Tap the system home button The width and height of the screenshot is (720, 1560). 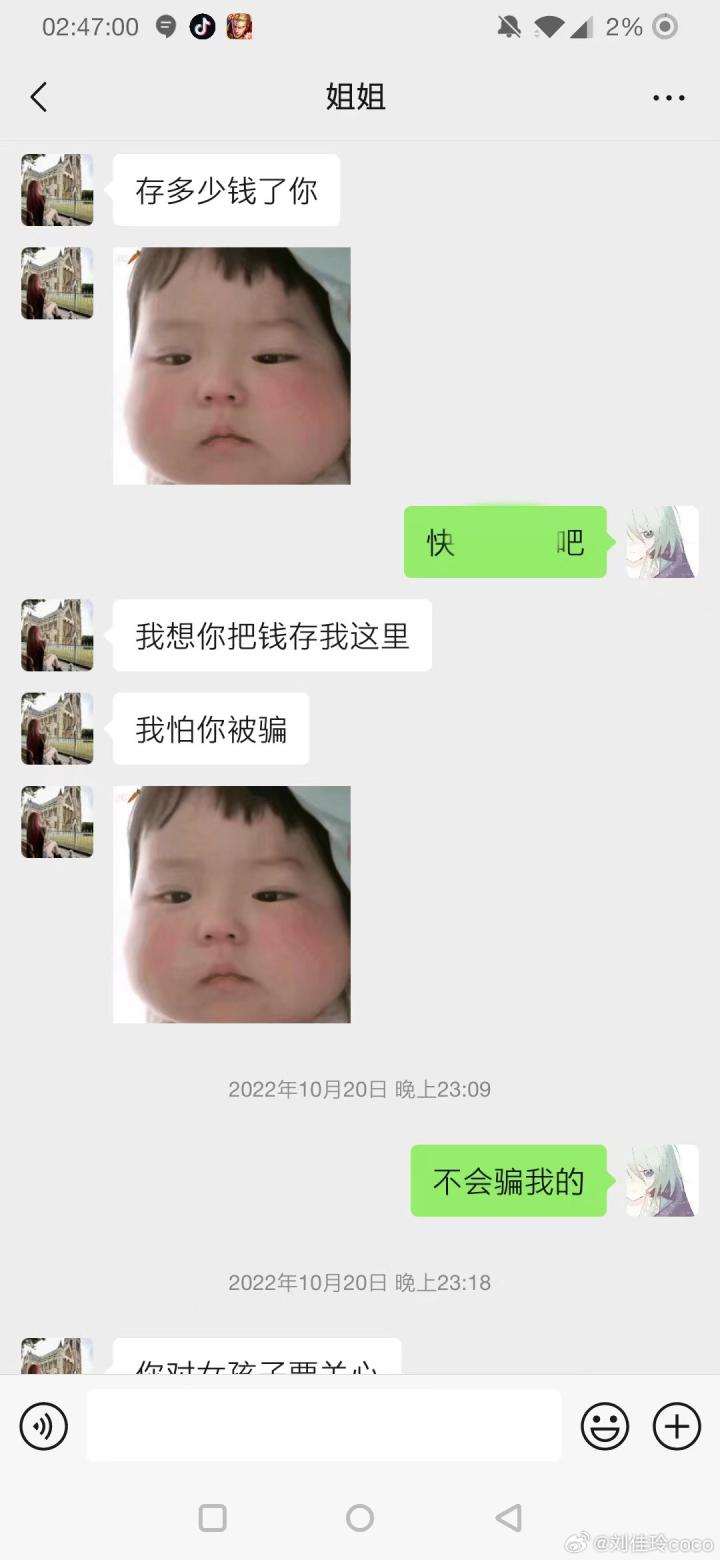360,1518
